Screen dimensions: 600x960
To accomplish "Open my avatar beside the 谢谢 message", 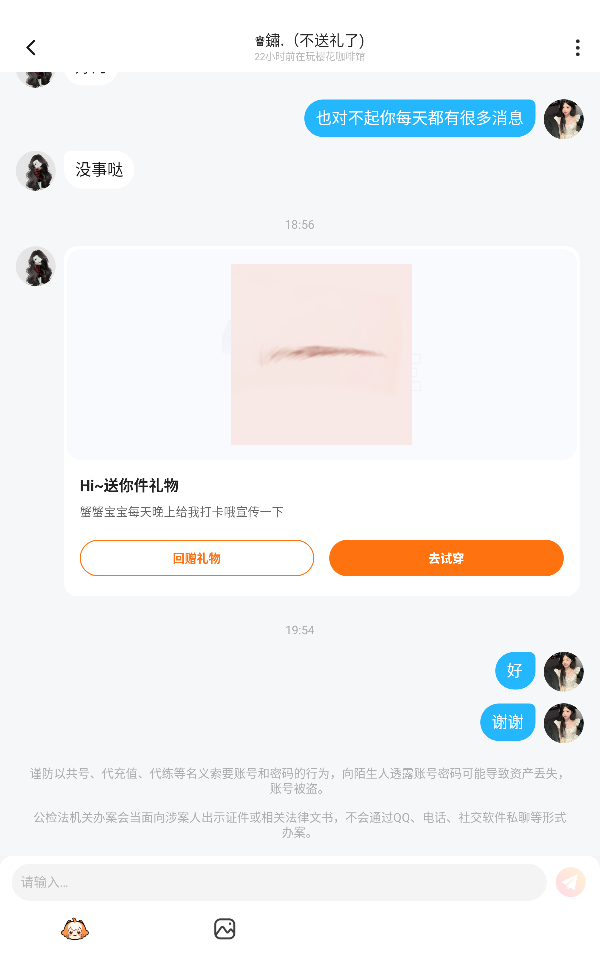I will [563, 722].
